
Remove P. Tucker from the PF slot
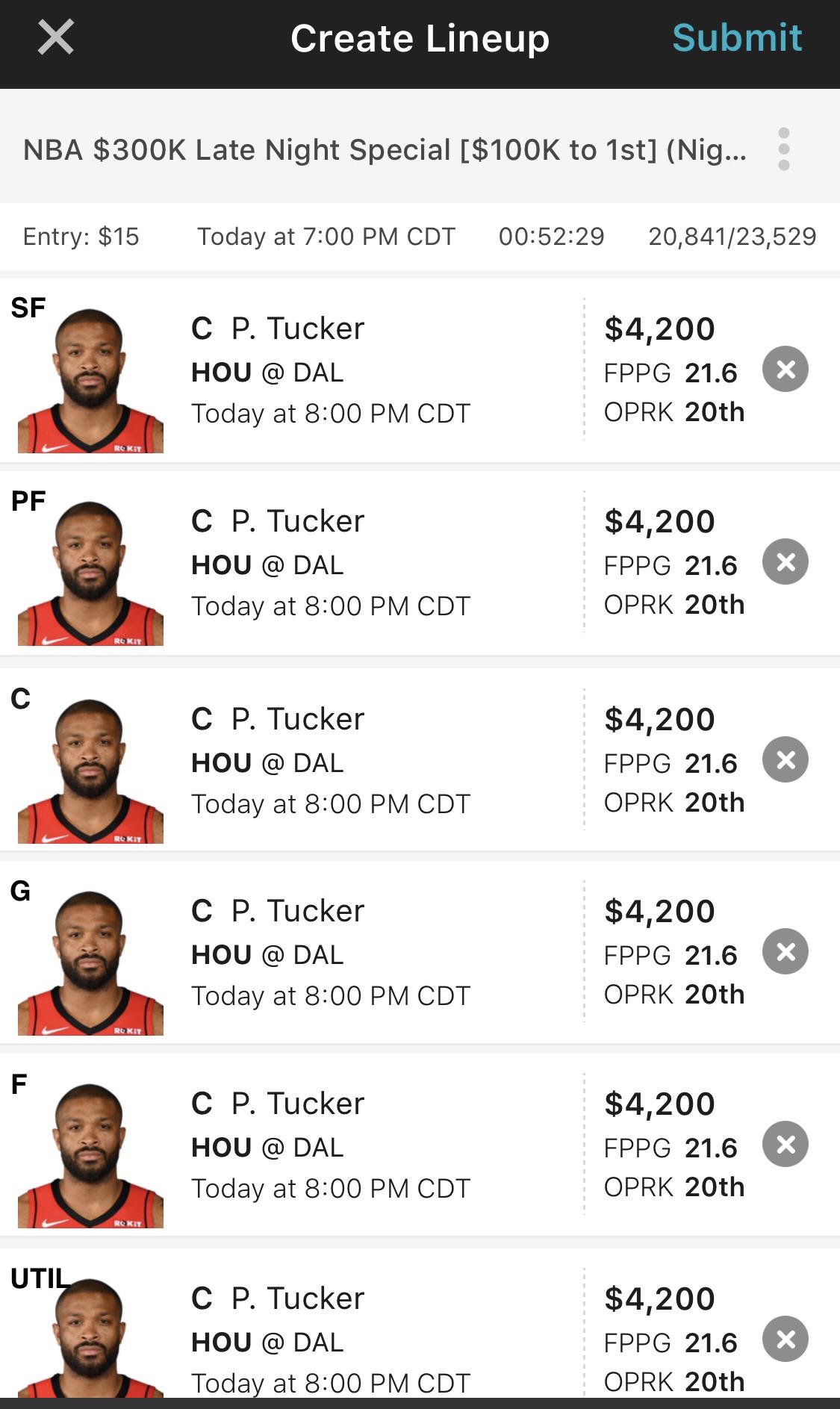point(785,561)
